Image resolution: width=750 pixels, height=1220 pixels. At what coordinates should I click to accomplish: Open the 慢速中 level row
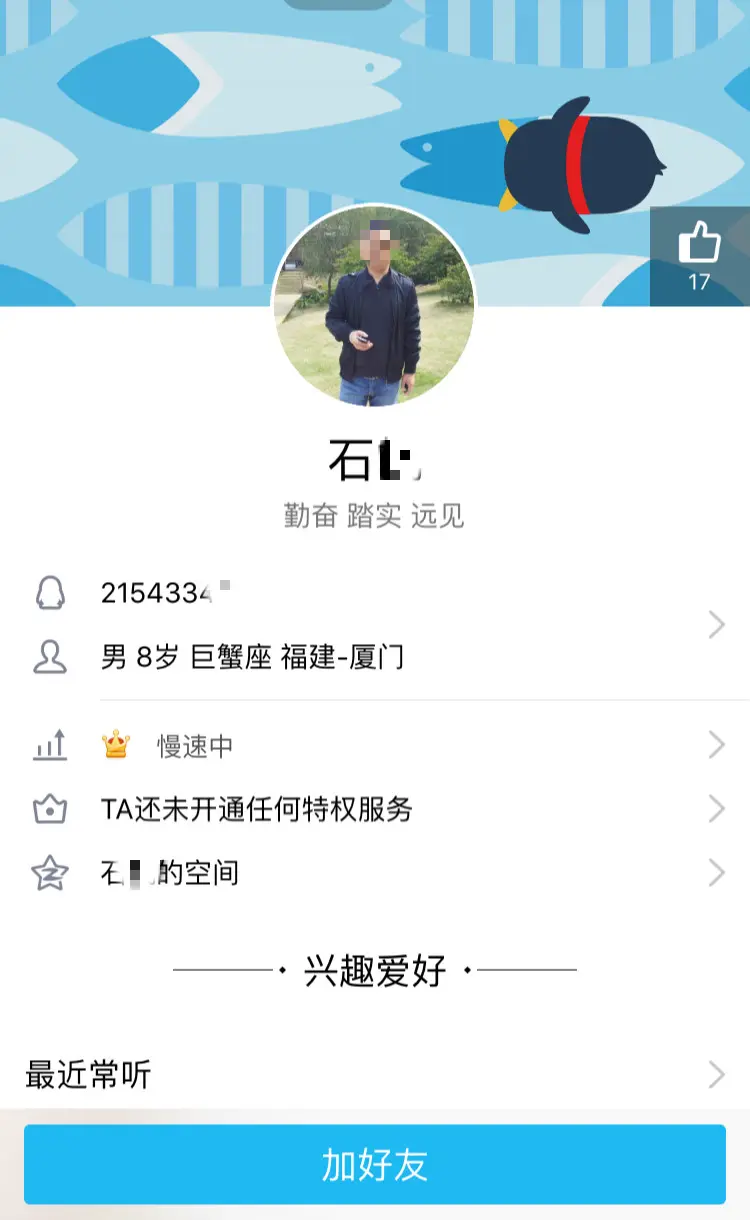point(400,746)
